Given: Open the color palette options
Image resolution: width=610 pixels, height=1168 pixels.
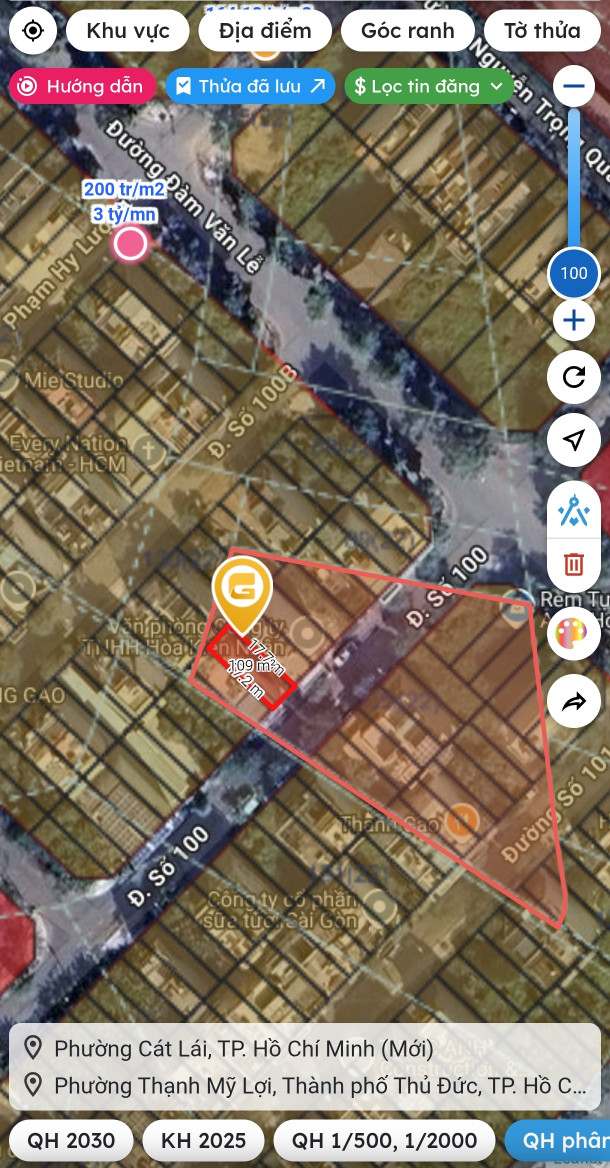Looking at the screenshot, I should (573, 633).
